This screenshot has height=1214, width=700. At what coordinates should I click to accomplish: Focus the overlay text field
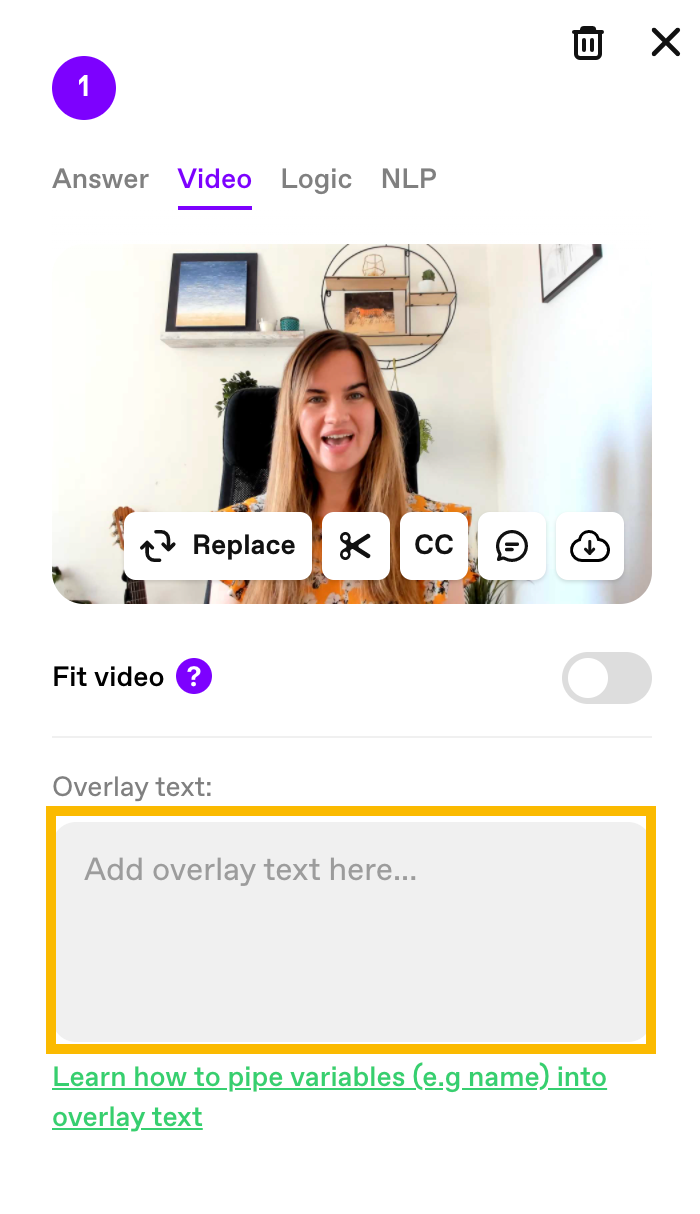(350, 930)
